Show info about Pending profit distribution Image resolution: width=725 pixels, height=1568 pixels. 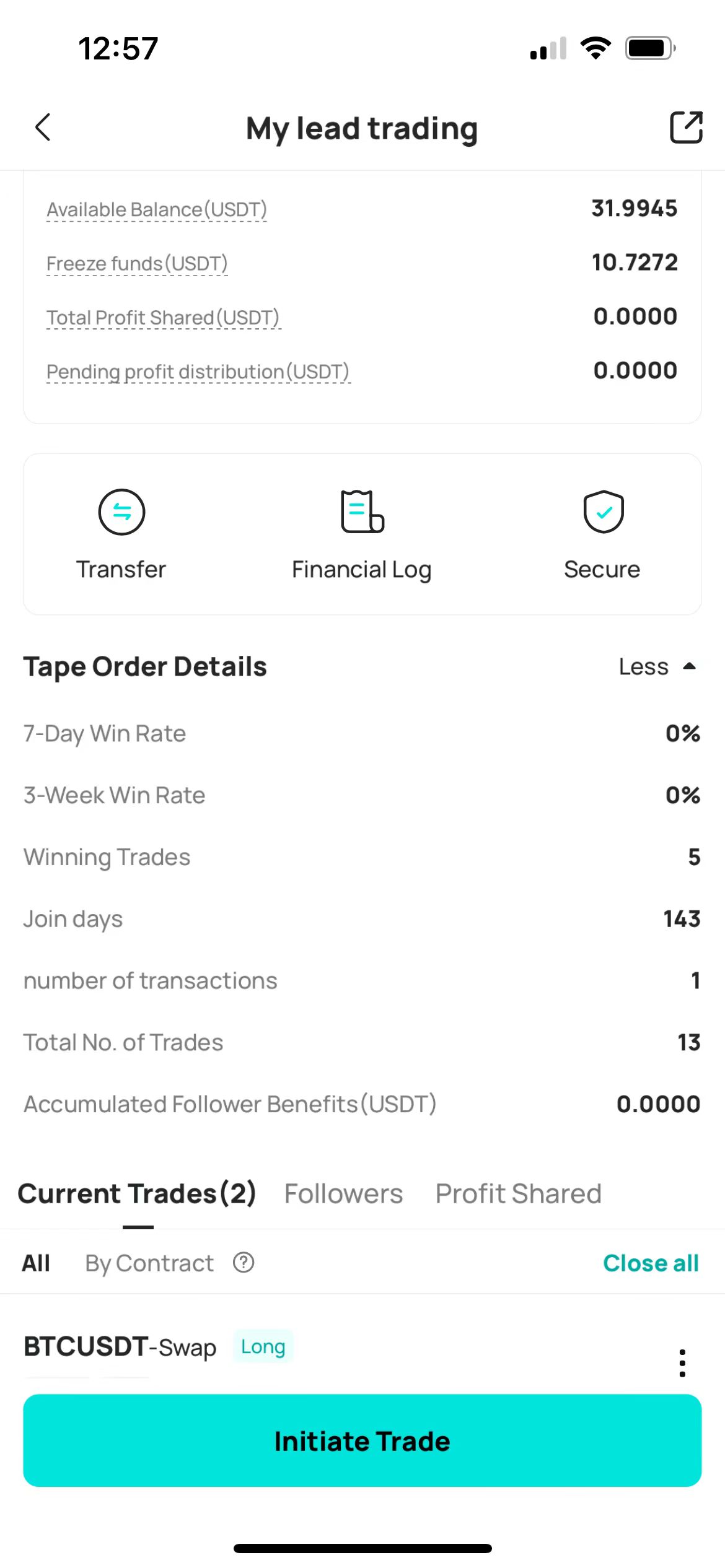pos(198,372)
